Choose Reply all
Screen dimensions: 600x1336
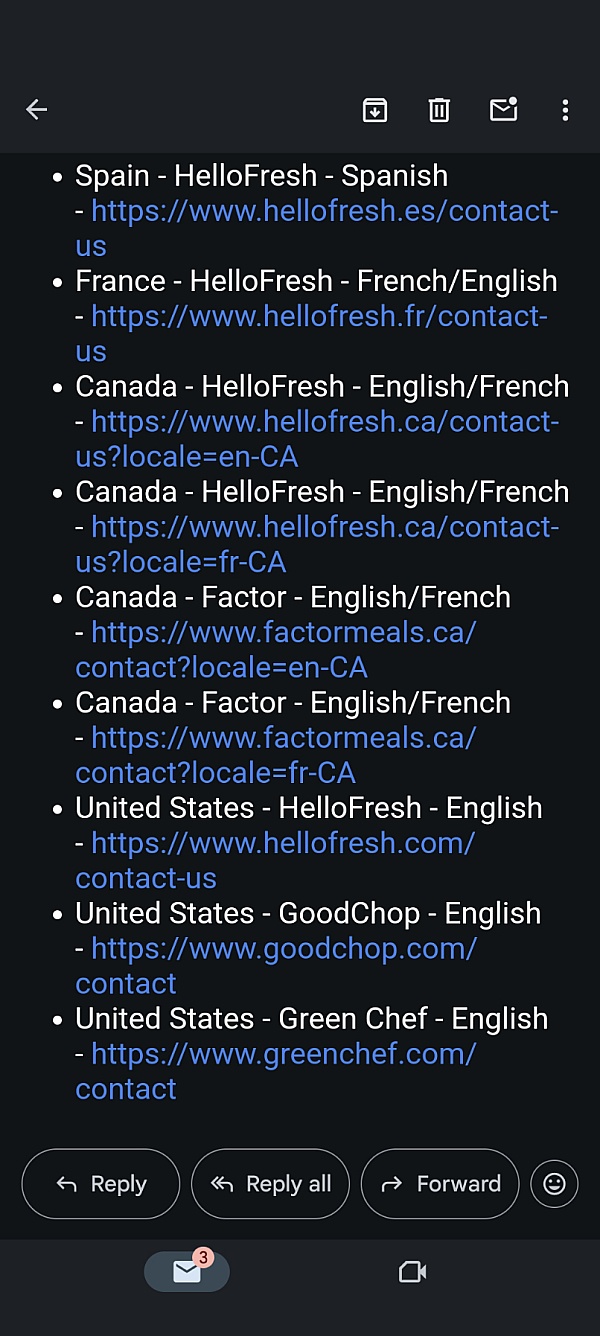(270, 1184)
